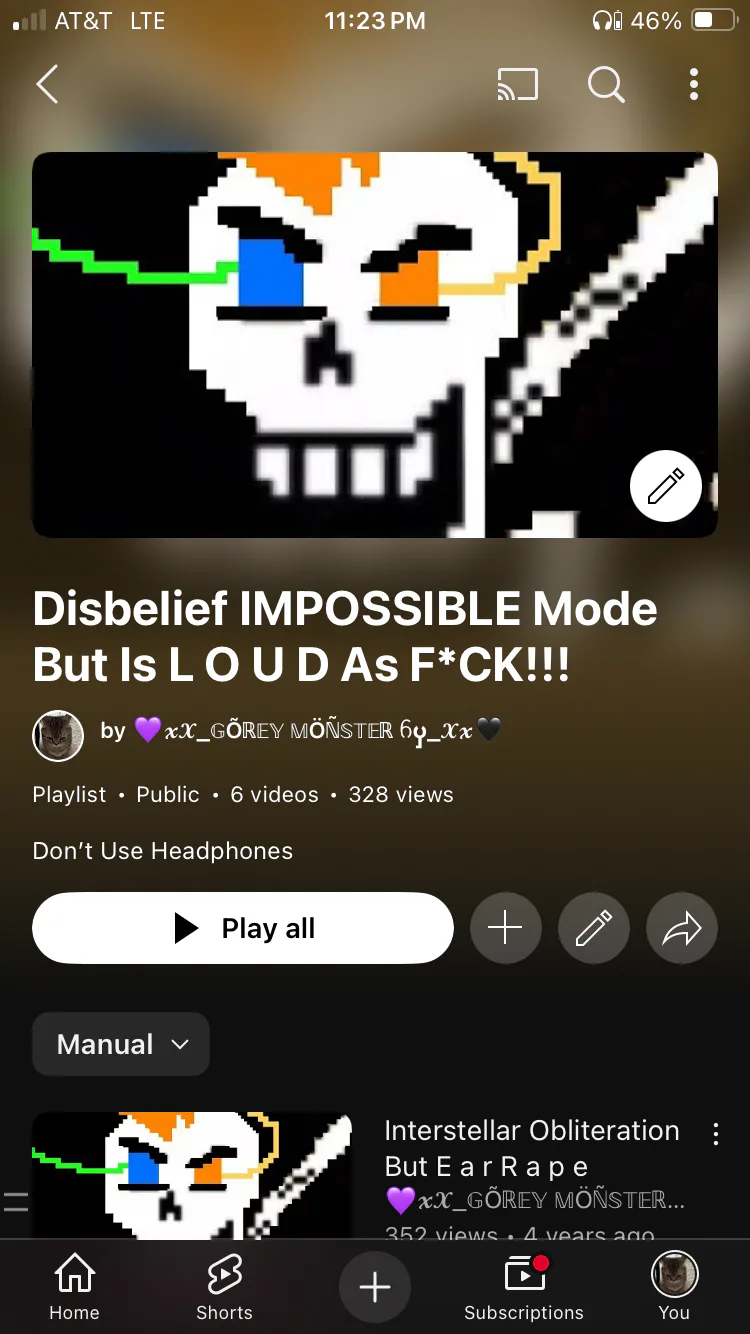Image resolution: width=750 pixels, height=1334 pixels.
Task: Open search with the magnifier icon
Action: [606, 85]
